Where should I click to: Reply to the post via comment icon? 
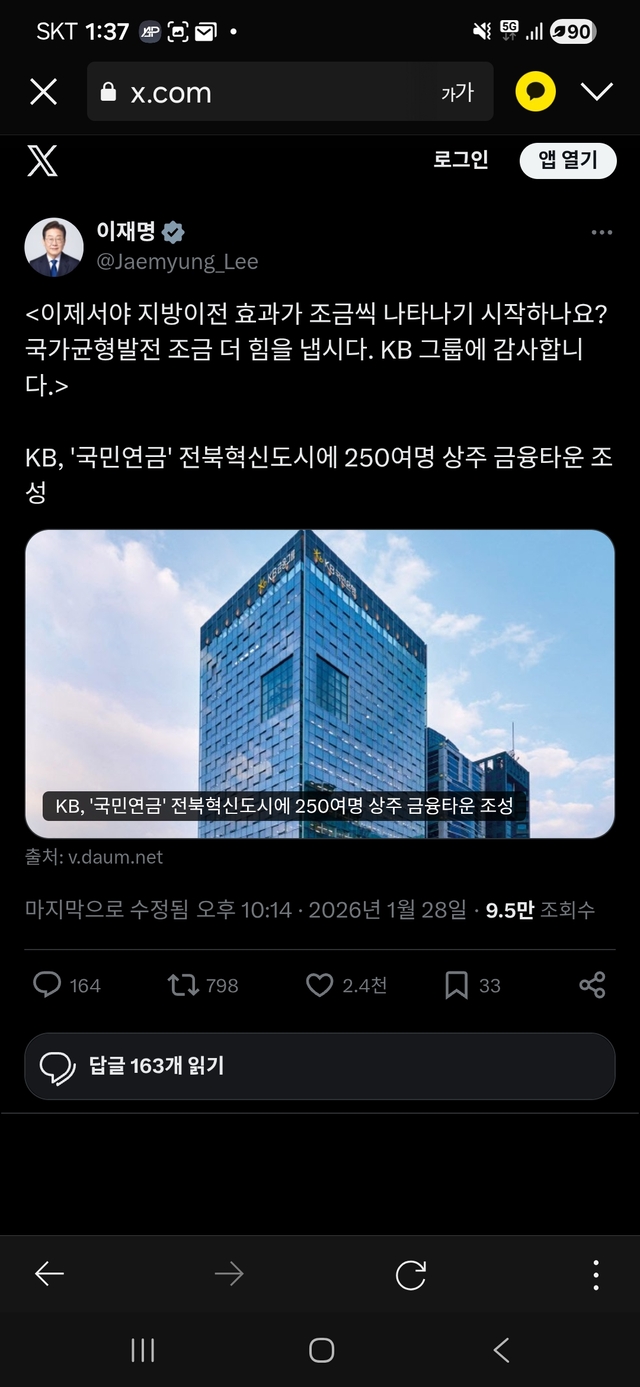(x=47, y=985)
